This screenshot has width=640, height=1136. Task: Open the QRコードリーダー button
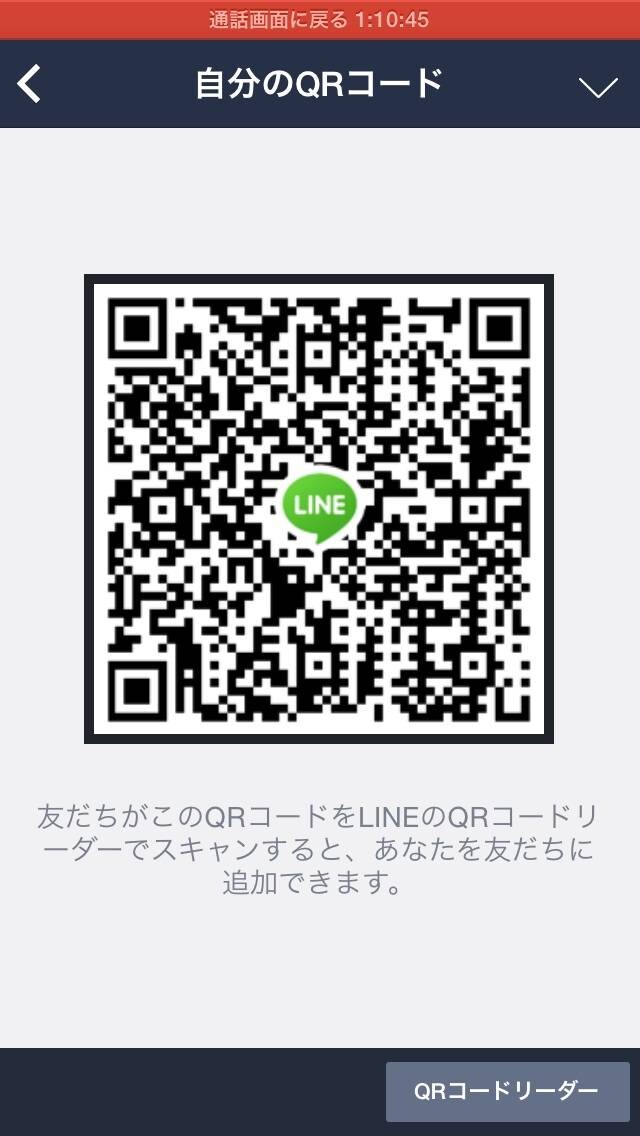507,1091
